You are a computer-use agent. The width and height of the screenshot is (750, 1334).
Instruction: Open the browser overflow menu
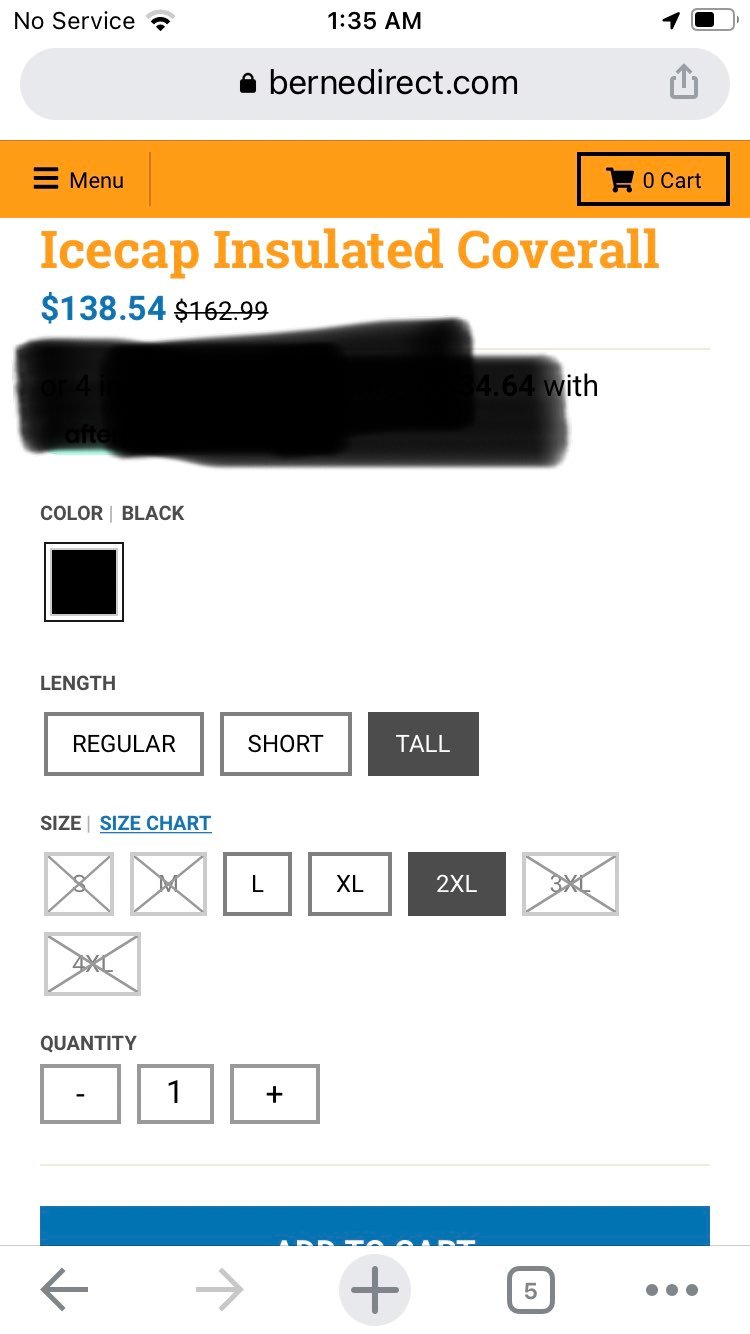(671, 1290)
